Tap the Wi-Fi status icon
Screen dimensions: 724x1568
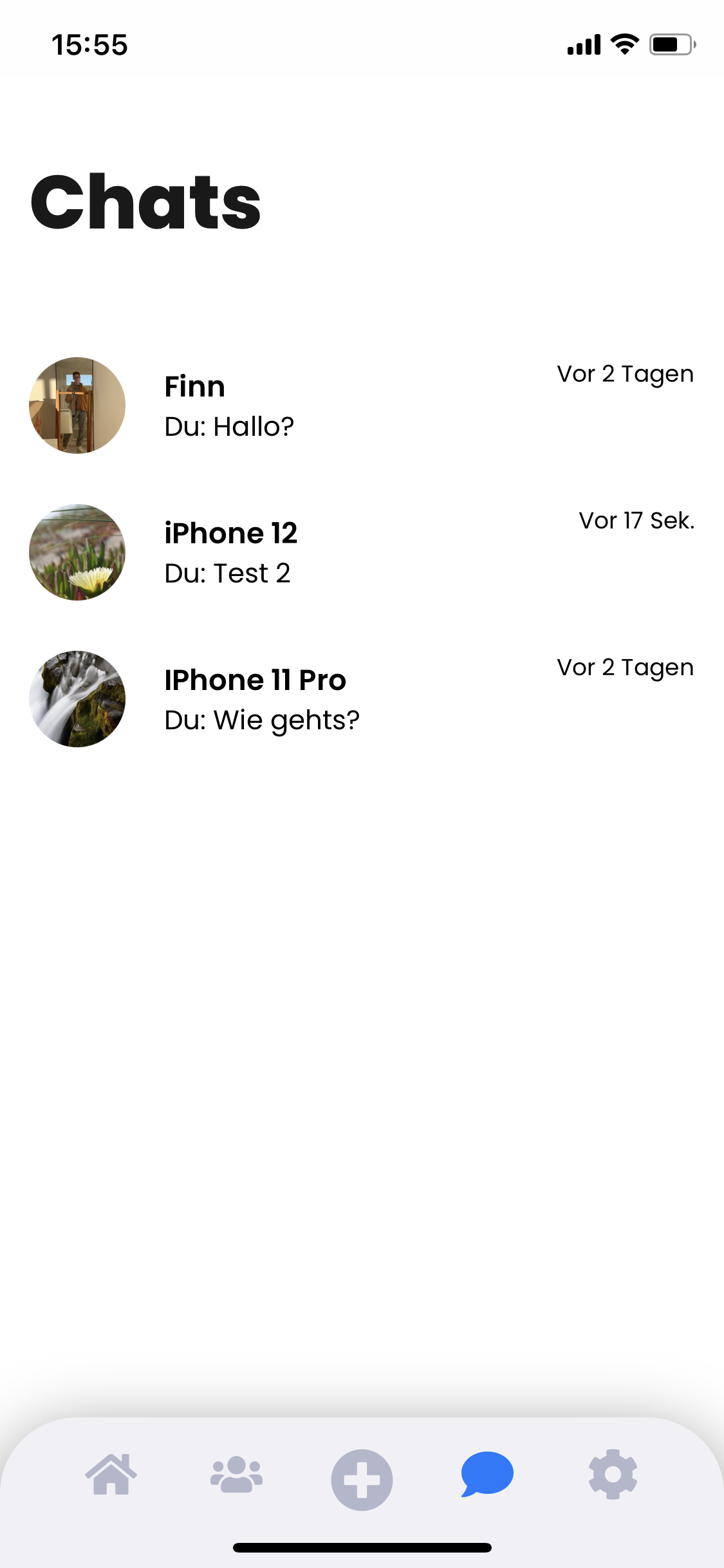pyautogui.click(x=622, y=43)
